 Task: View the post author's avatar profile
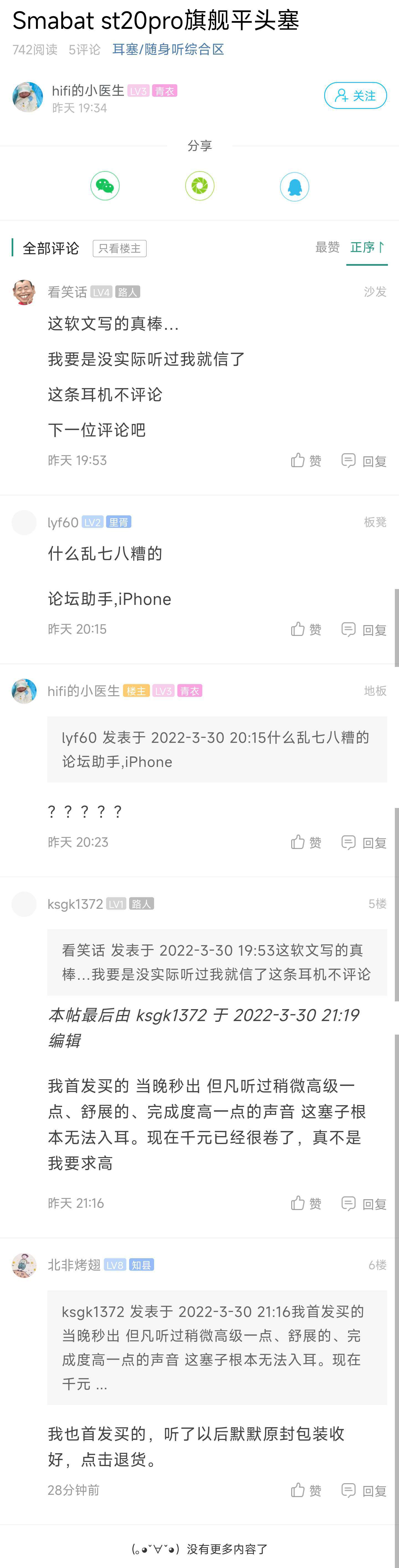coord(28,97)
